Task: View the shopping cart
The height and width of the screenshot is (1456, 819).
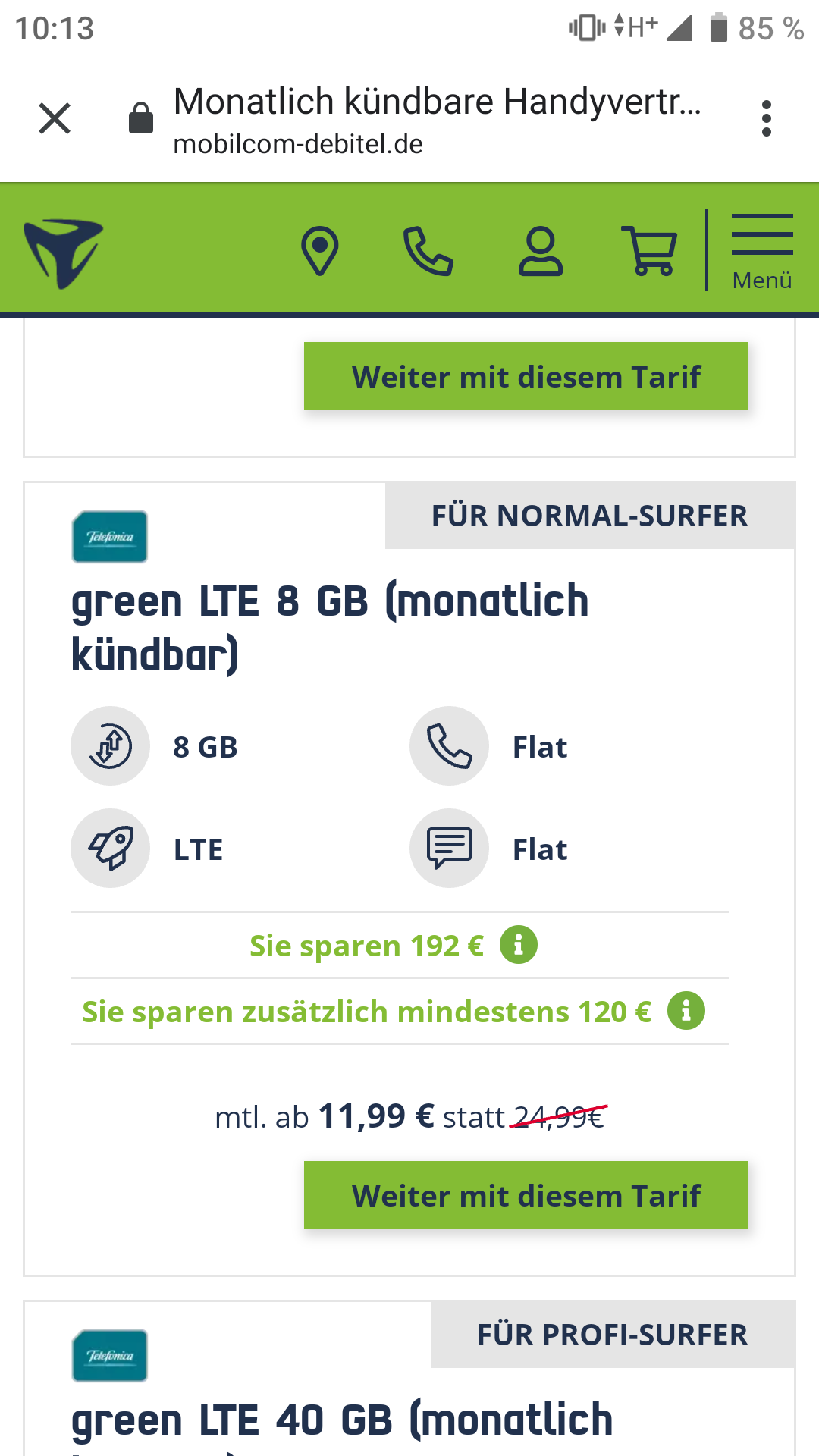Action: (x=648, y=251)
